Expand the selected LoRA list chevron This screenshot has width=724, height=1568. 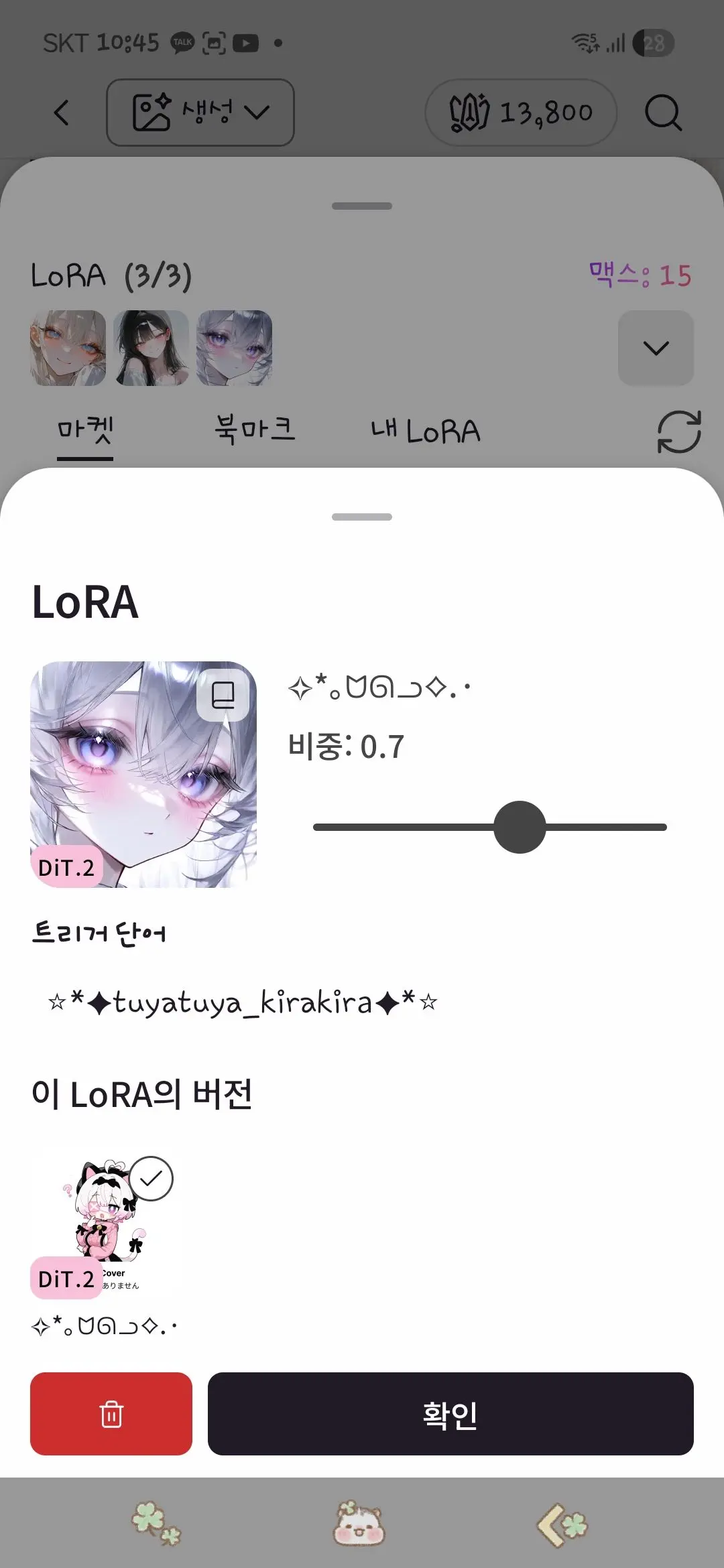pyautogui.click(x=656, y=348)
